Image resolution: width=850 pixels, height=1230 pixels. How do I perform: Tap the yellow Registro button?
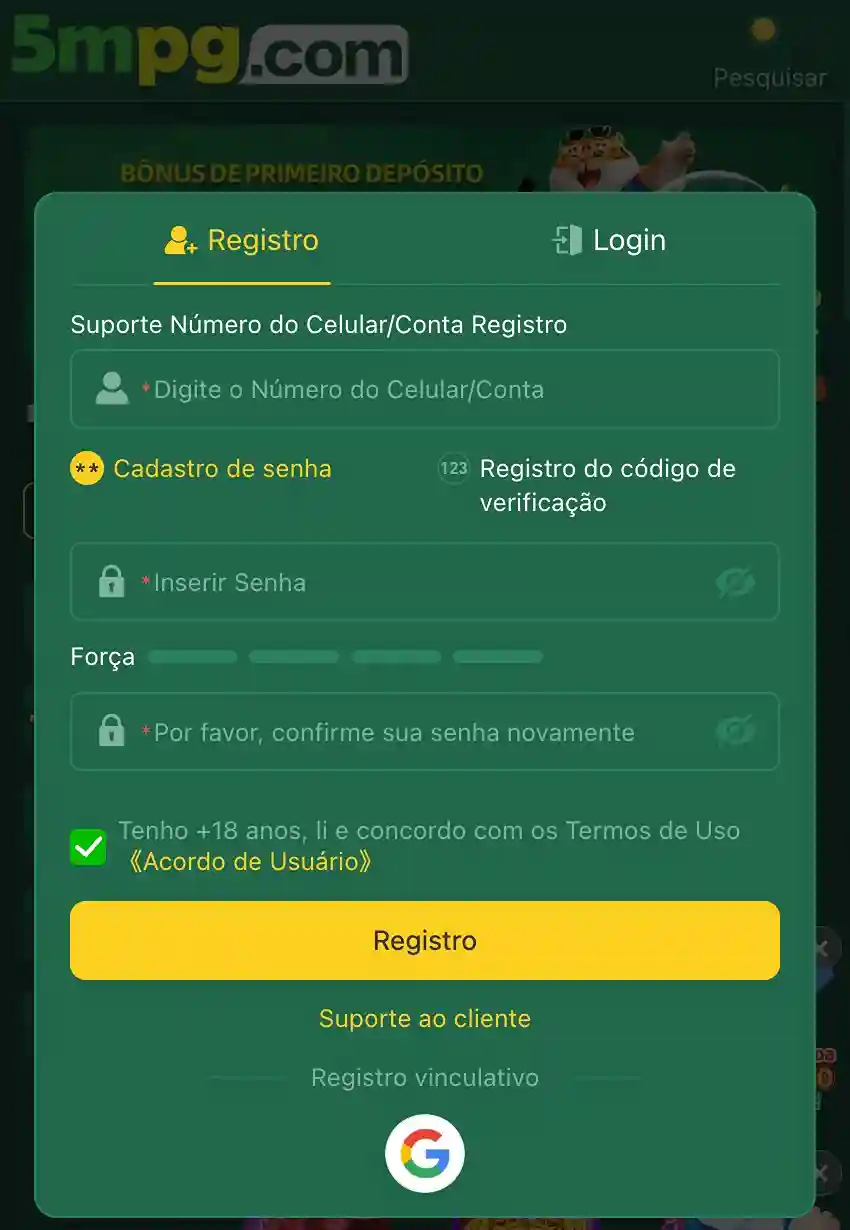[x=424, y=940]
